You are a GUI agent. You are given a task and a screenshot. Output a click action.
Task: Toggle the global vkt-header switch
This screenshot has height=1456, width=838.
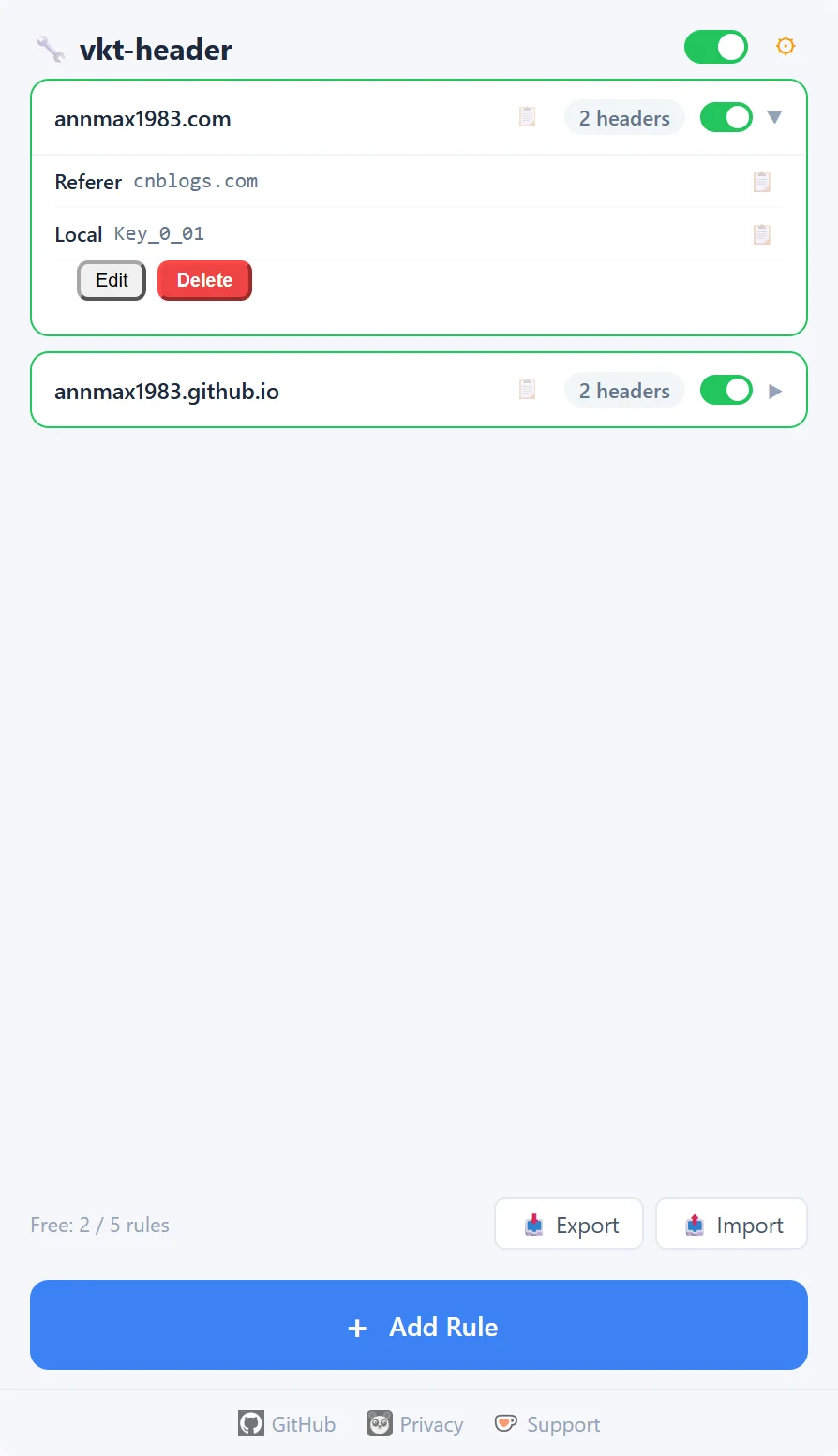click(716, 47)
